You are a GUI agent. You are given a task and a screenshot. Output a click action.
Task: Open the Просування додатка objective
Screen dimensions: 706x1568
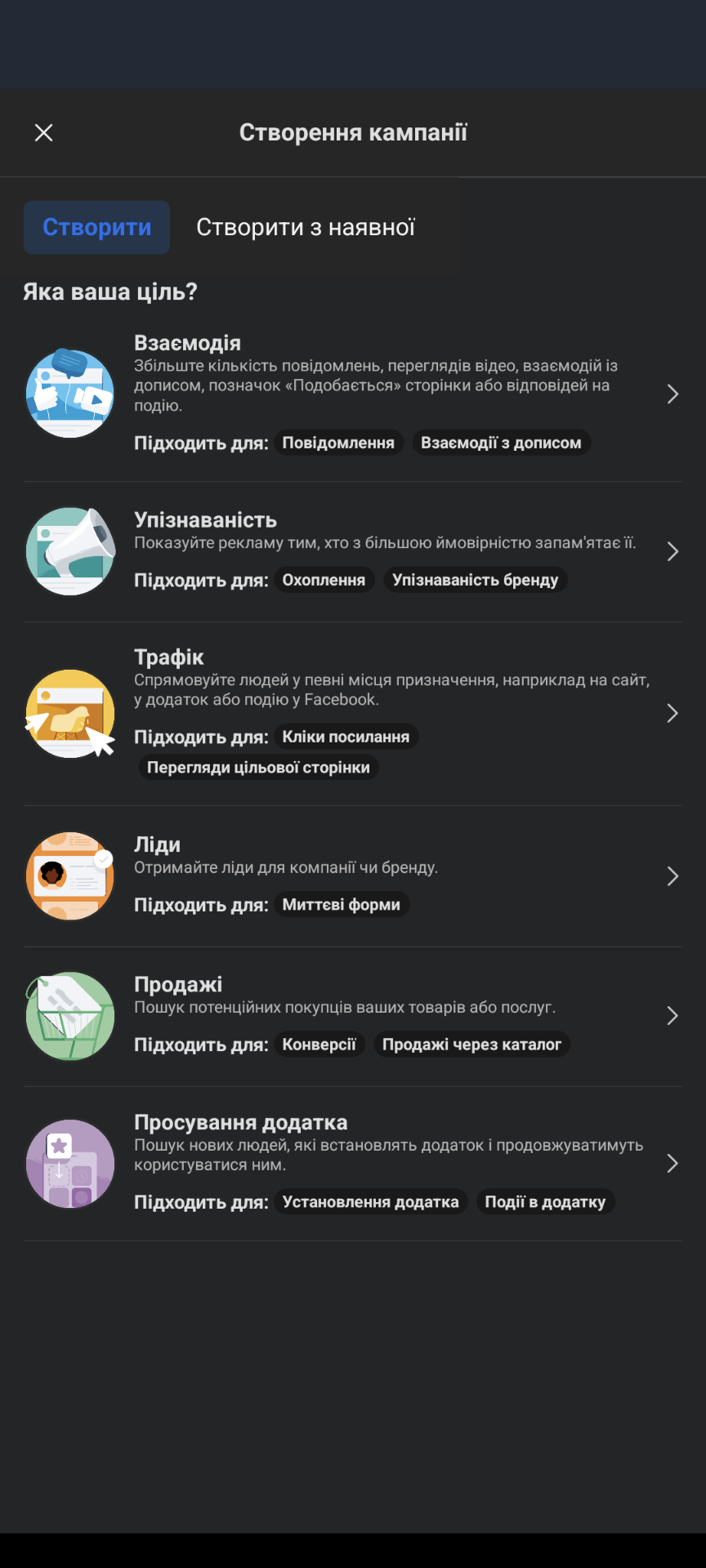click(x=353, y=1164)
